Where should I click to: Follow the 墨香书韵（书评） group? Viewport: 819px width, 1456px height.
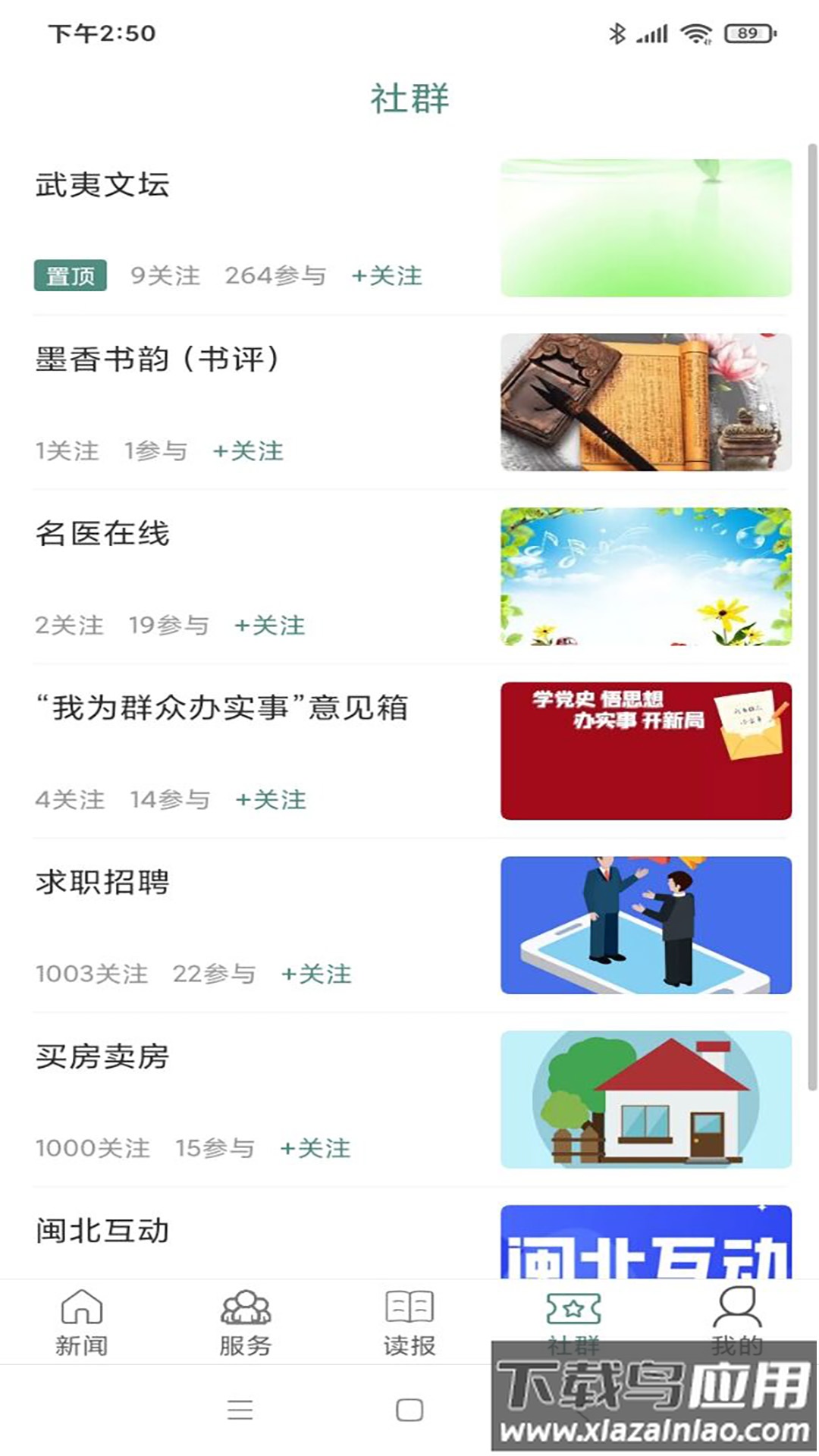[x=248, y=451]
